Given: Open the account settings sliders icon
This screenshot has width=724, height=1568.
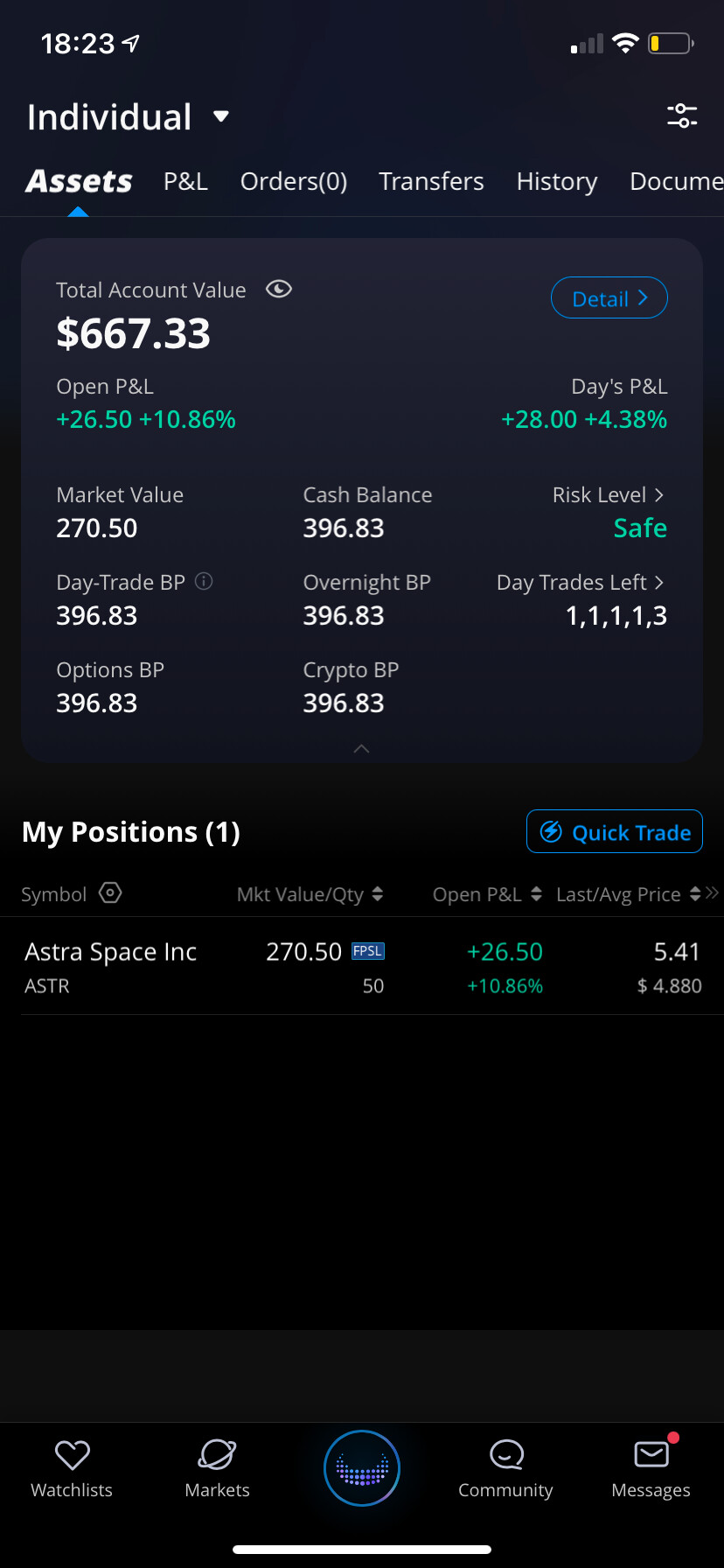Looking at the screenshot, I should [682, 115].
